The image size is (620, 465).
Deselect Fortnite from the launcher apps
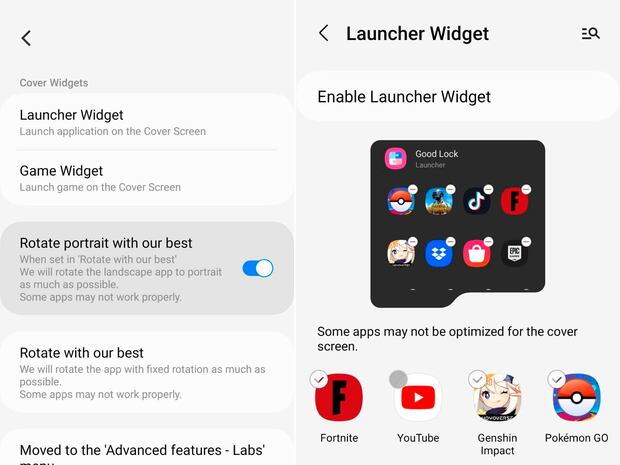(319, 379)
